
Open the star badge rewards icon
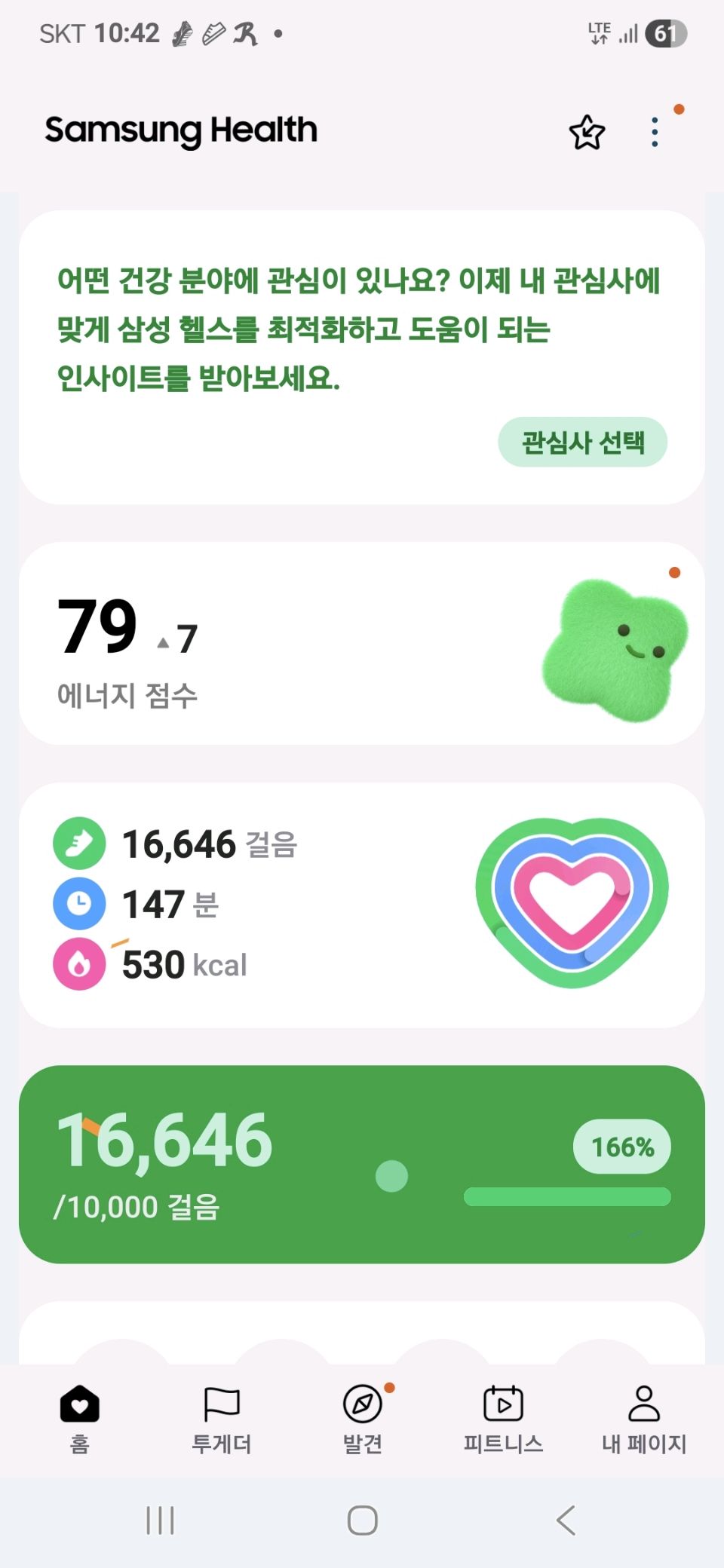pos(587,133)
